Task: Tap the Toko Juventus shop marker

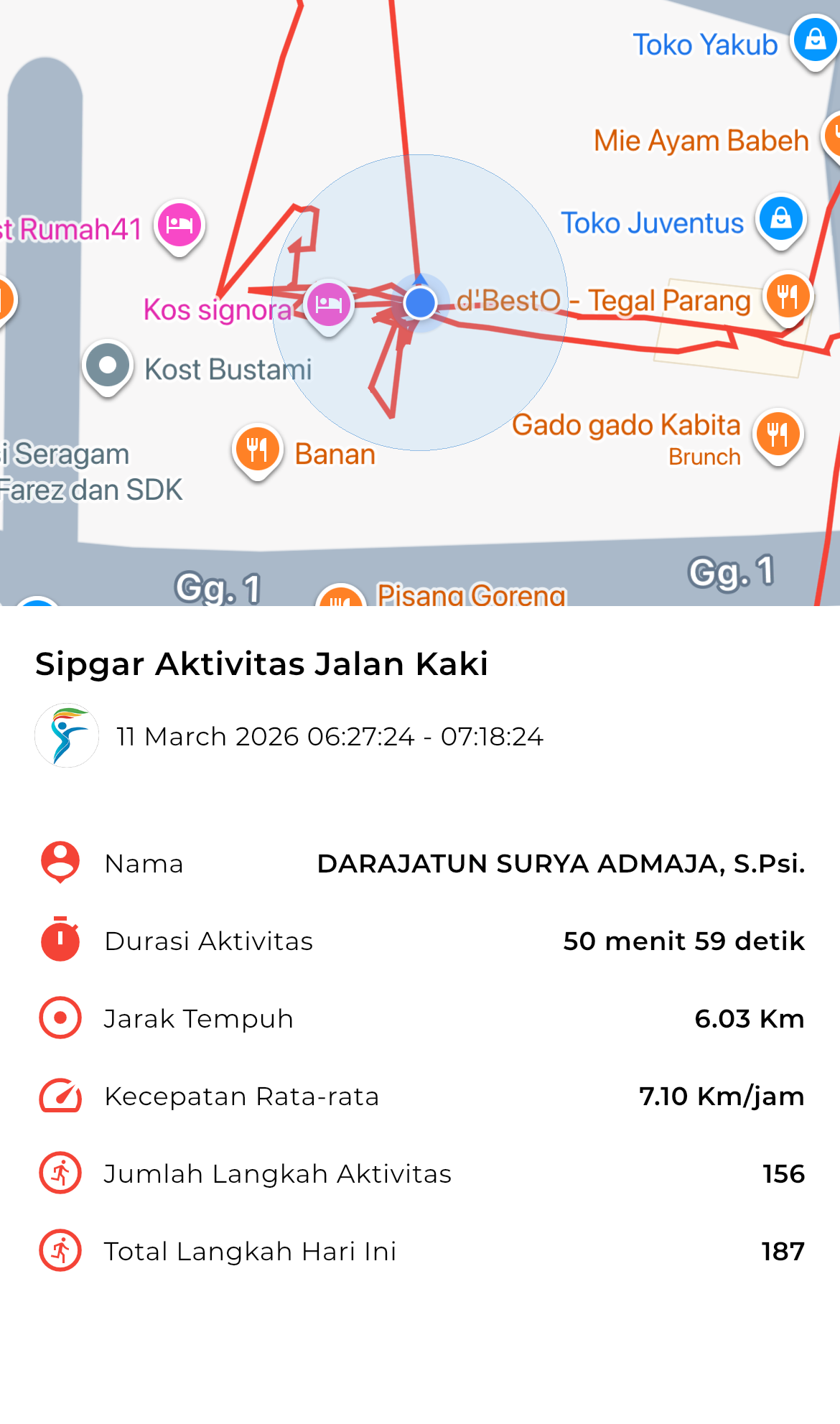Action: [780, 219]
